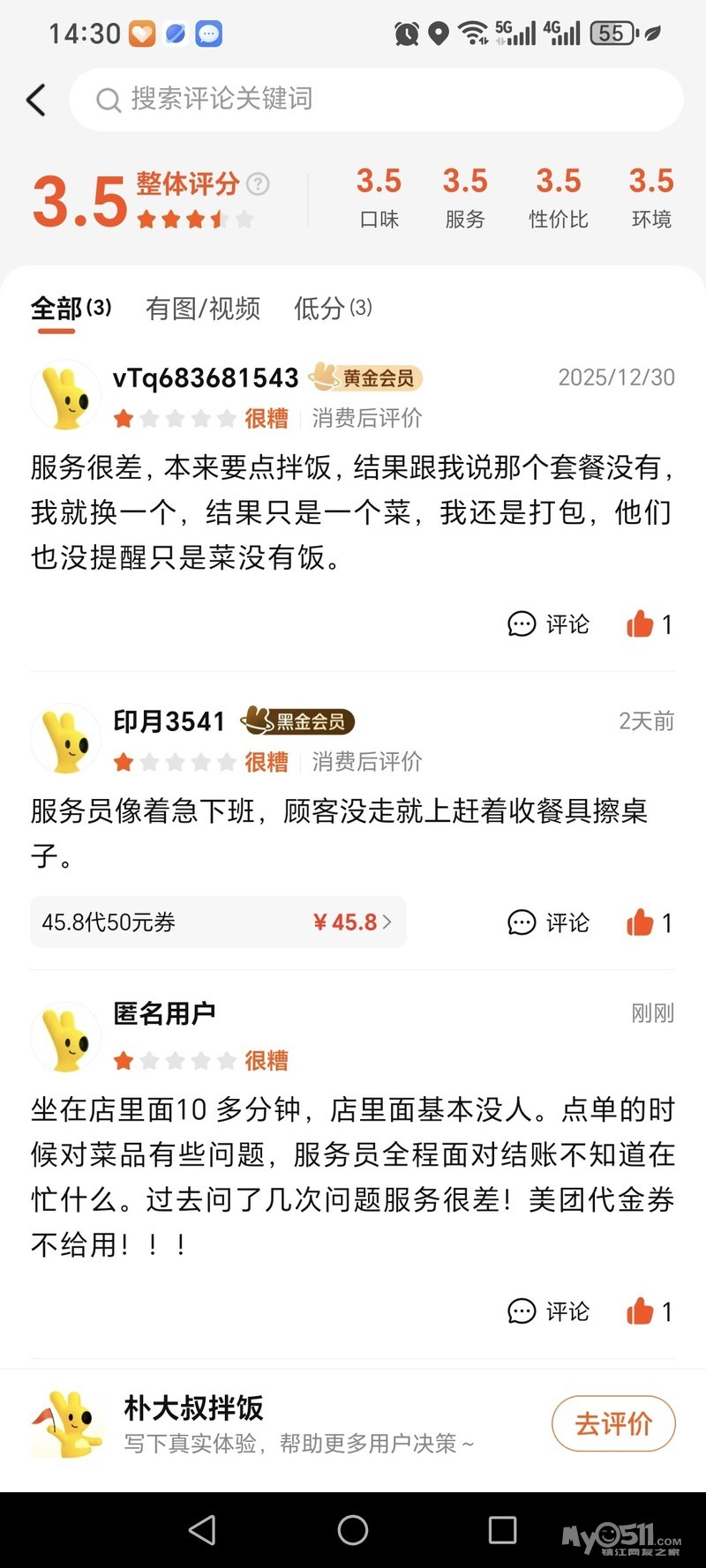The height and width of the screenshot is (1568, 706).
Task: Open vTq683681543's user avatar
Action: tap(66, 396)
